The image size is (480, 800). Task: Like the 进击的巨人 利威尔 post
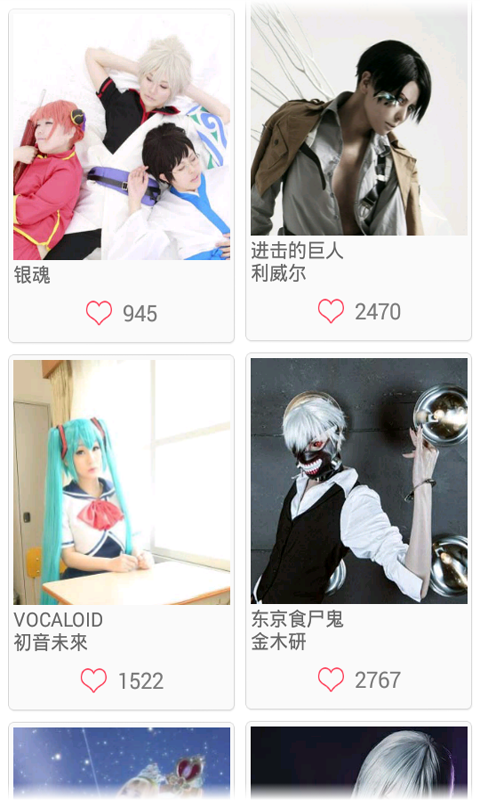pos(331,311)
